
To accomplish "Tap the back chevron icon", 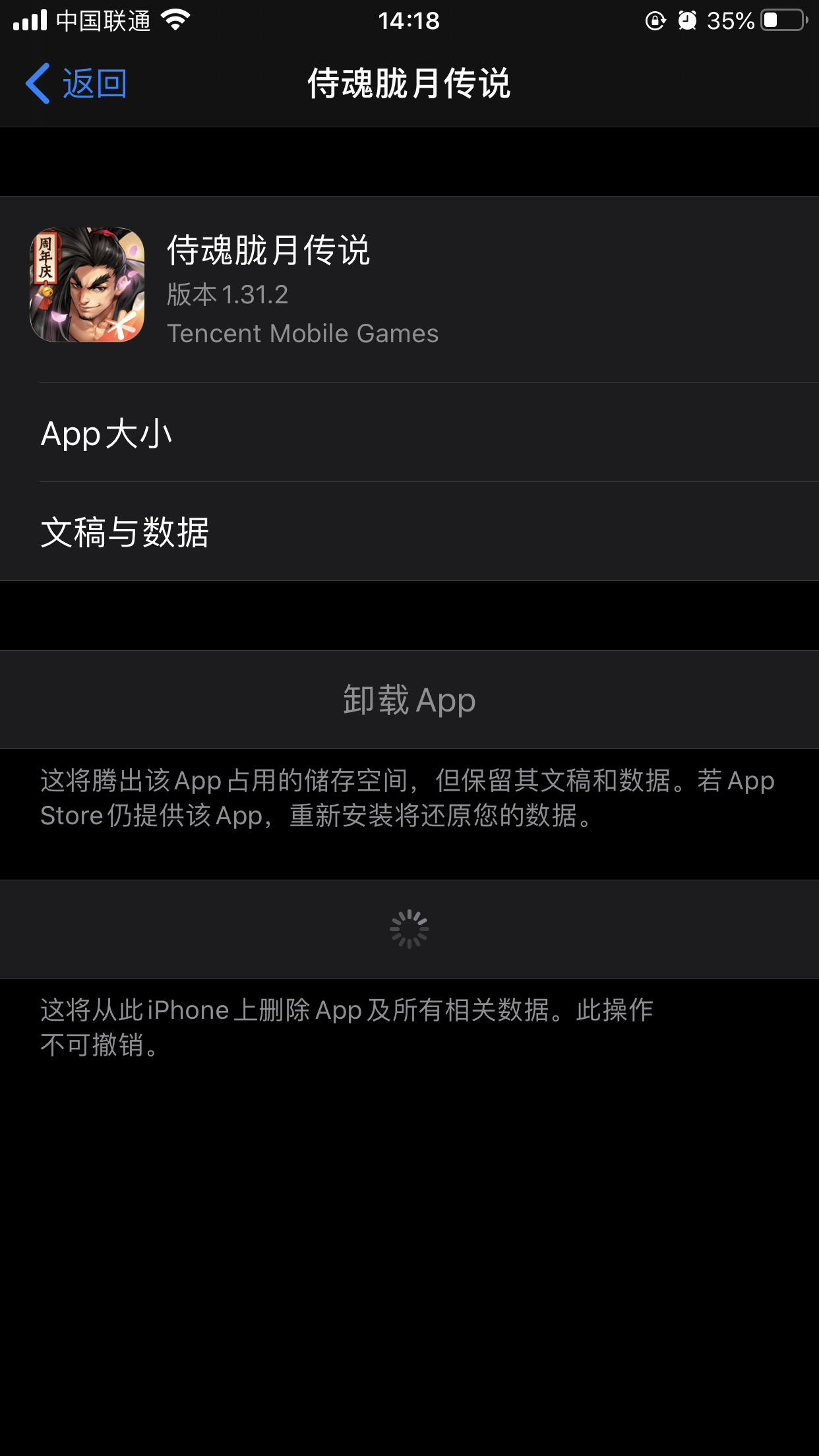I will (38, 83).
